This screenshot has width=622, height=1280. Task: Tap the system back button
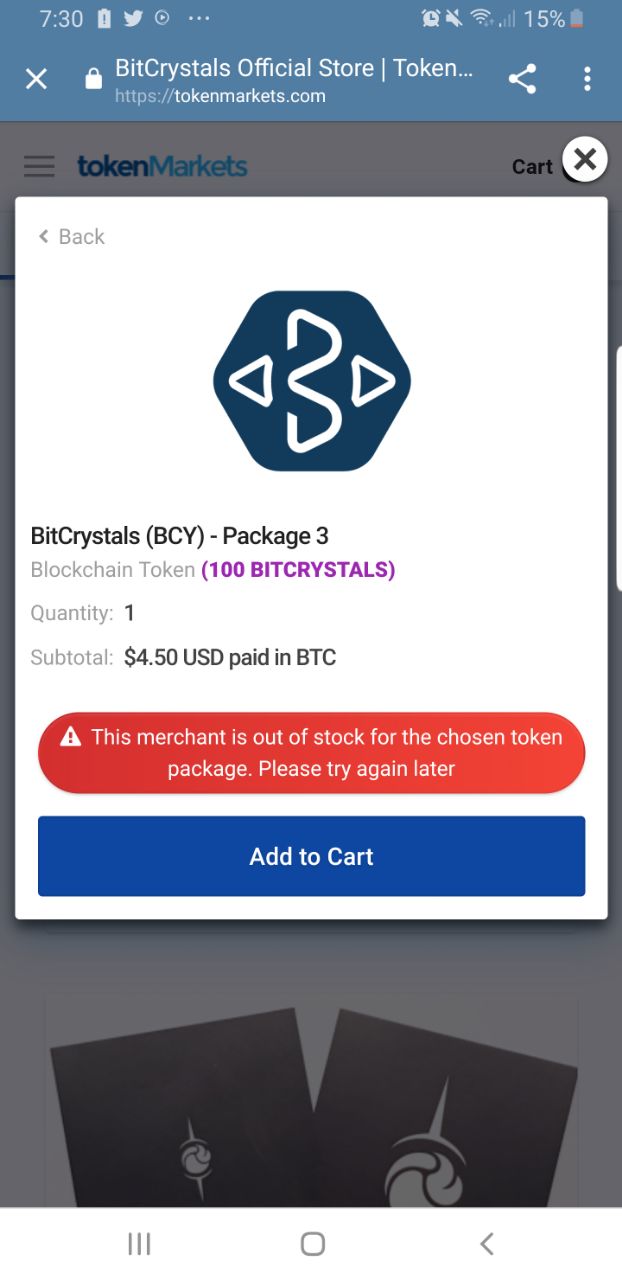[x=487, y=1243]
